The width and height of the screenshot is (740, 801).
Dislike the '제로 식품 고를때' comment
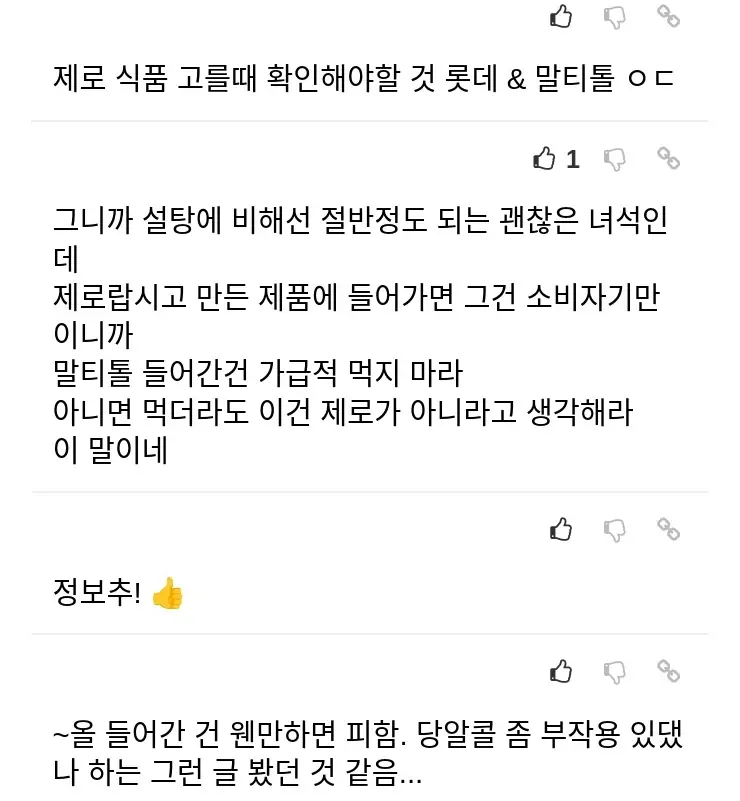615,16
